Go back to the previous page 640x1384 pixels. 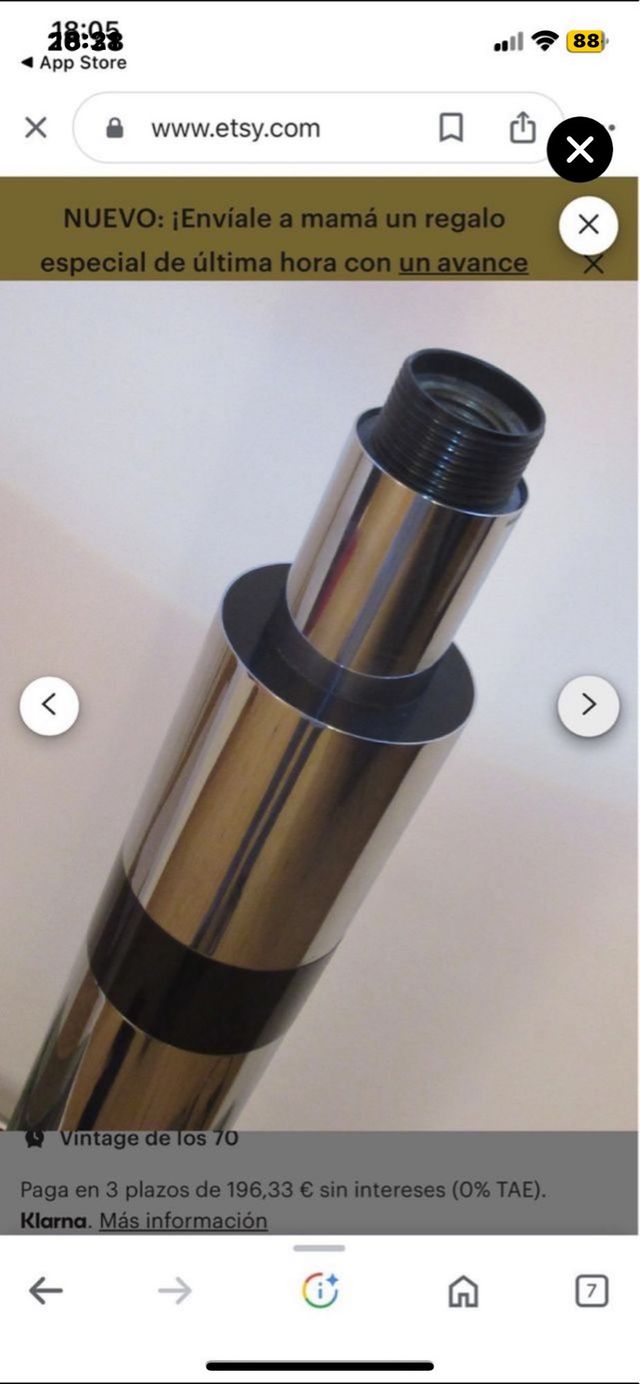(46, 1291)
